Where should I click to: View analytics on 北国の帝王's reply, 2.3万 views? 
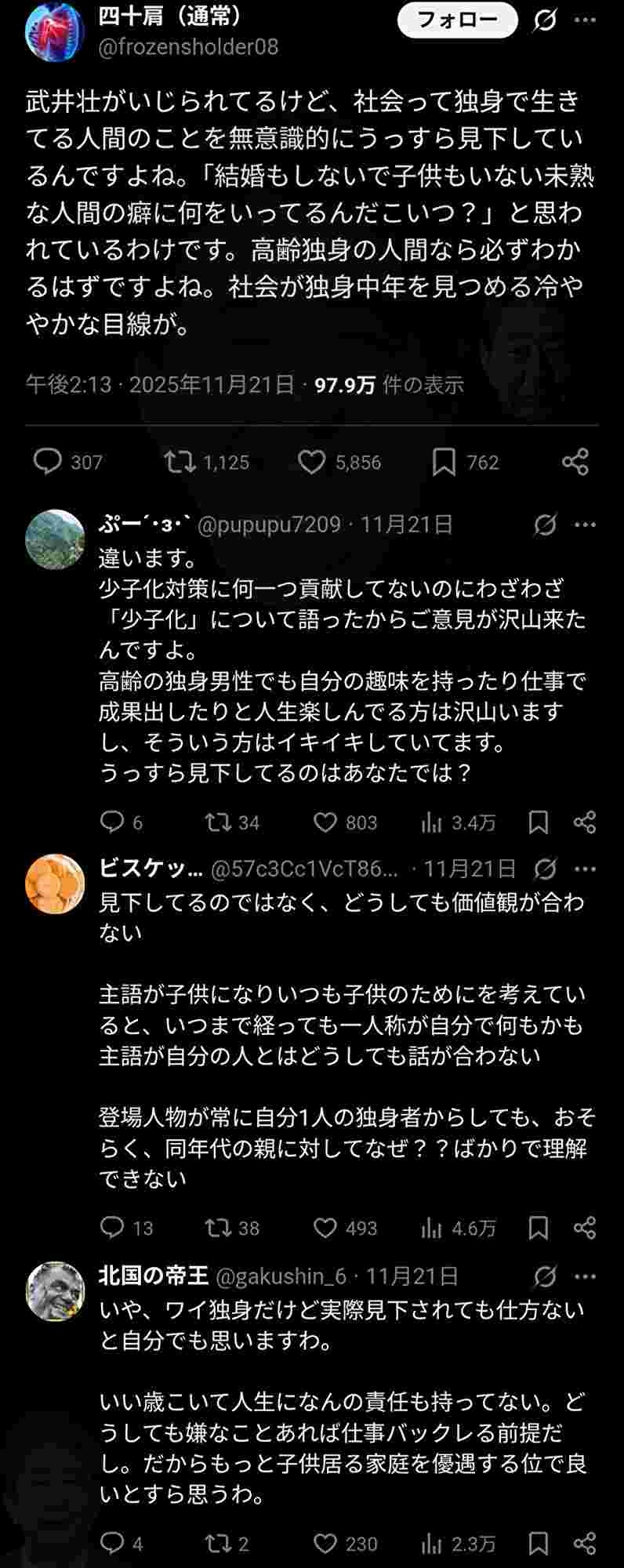coord(432,1543)
